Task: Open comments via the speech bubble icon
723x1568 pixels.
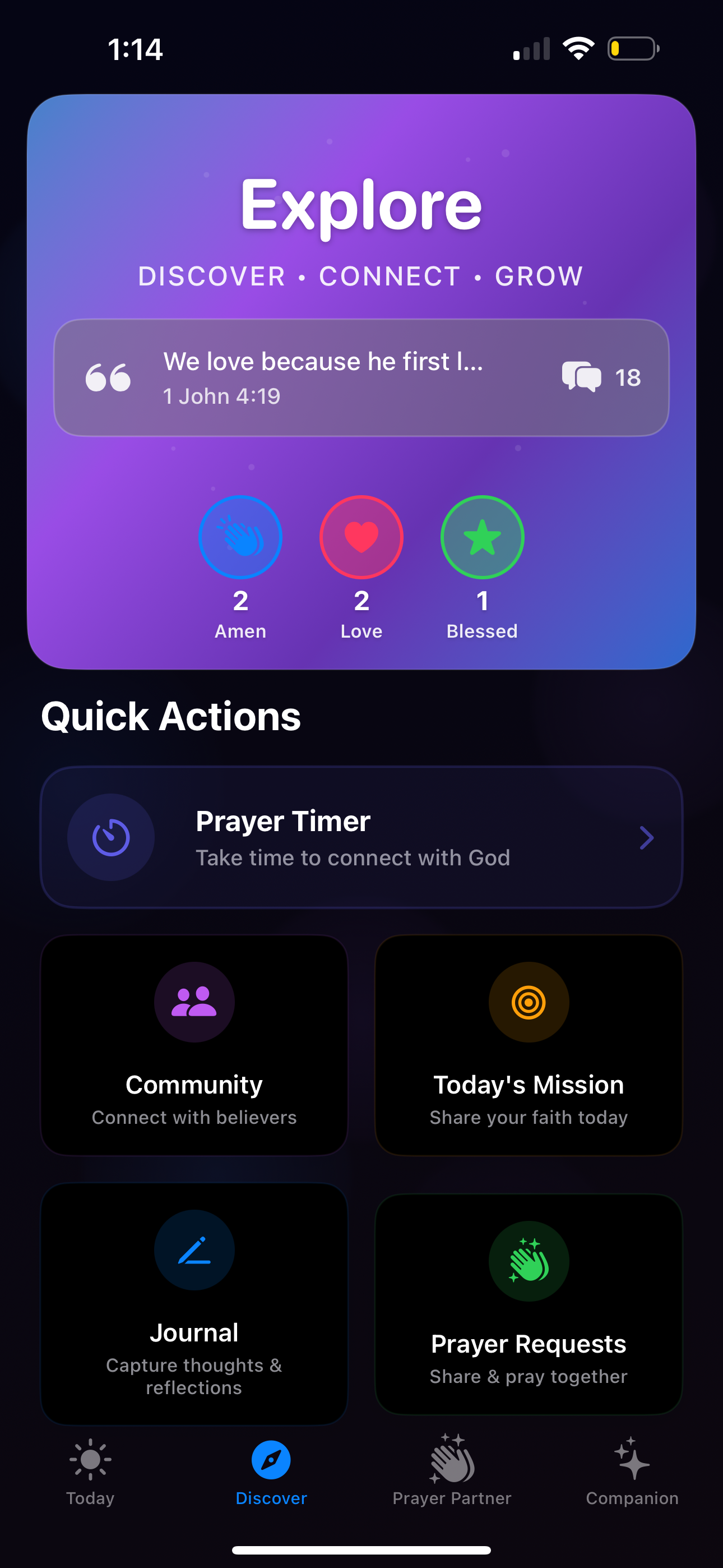Action: click(582, 376)
